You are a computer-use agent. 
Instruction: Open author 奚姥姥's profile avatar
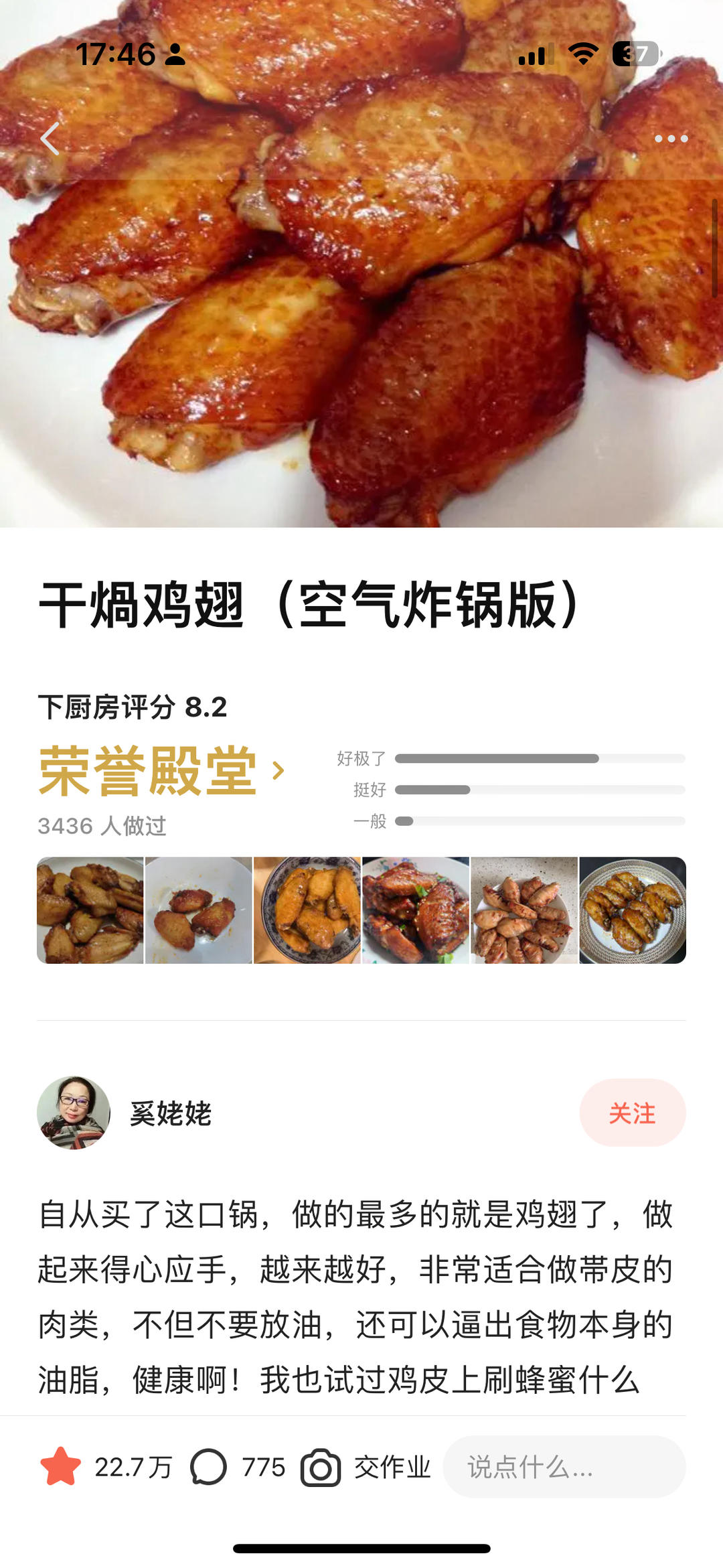[x=74, y=1113]
